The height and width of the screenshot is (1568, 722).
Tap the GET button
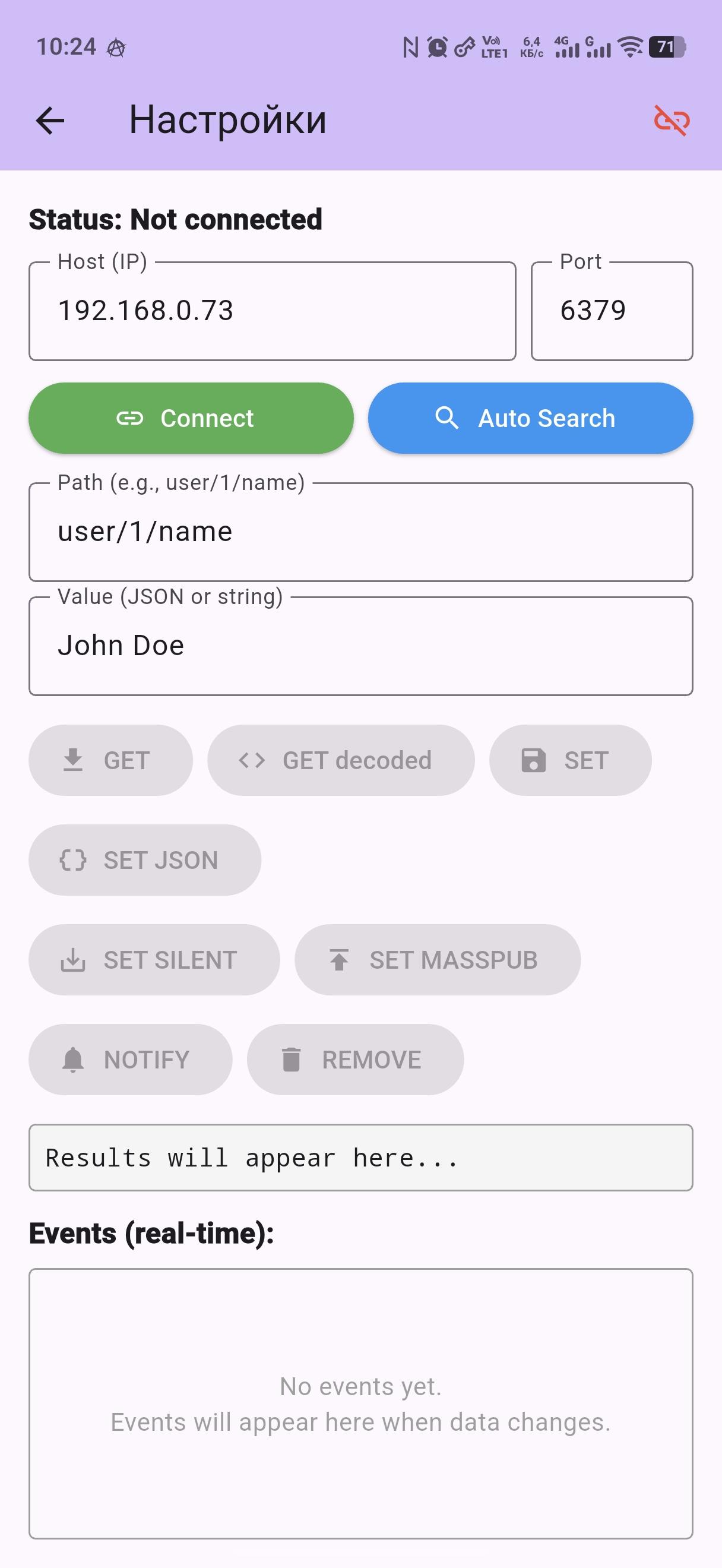[x=110, y=760]
